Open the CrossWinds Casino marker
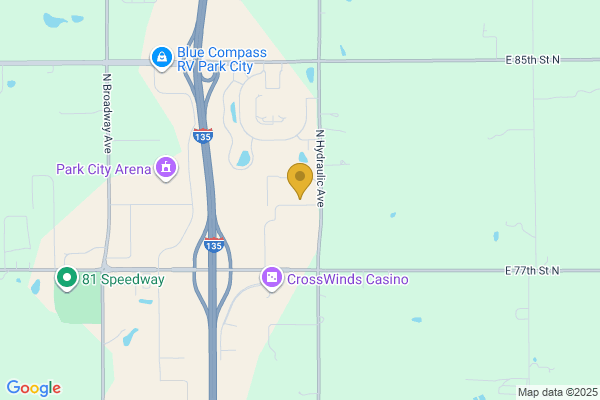Screen dimensions: 600x400 (x=272, y=278)
